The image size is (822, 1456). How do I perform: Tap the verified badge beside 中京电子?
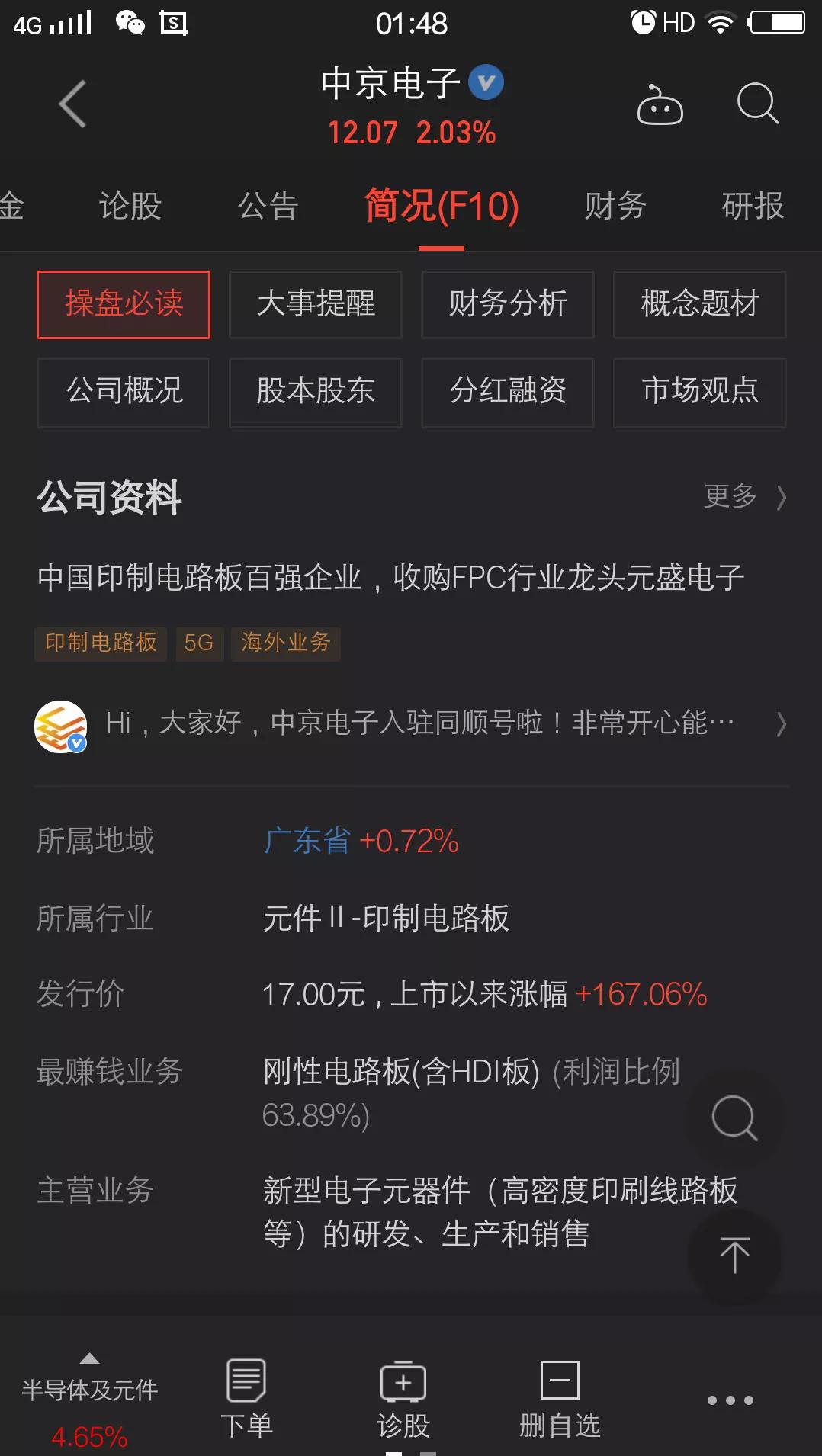[x=486, y=82]
